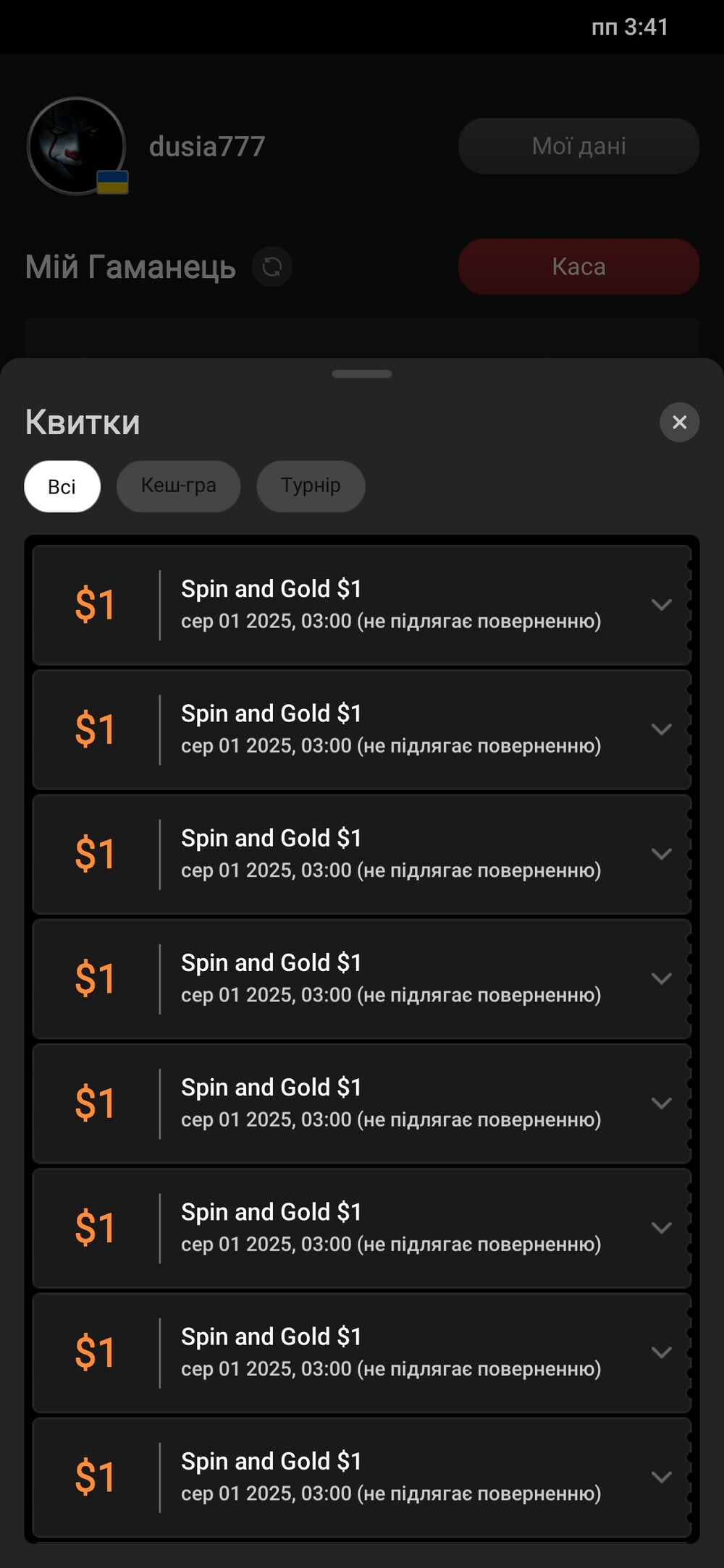Filter tickets by Турнір

pos(311,486)
